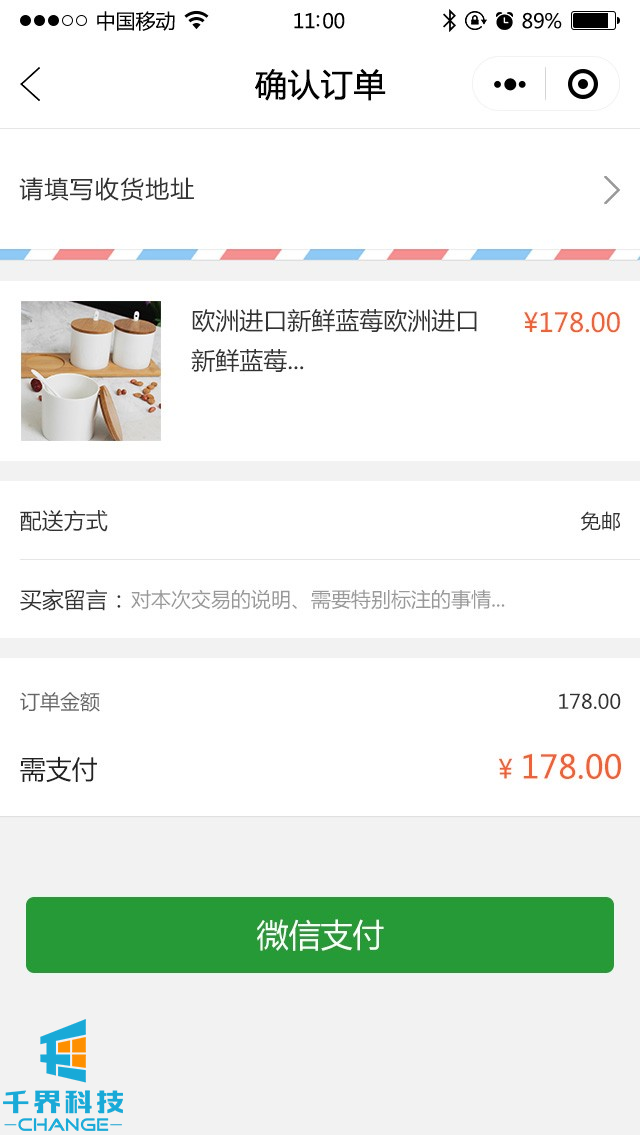Select the delivery method row

coord(320,521)
